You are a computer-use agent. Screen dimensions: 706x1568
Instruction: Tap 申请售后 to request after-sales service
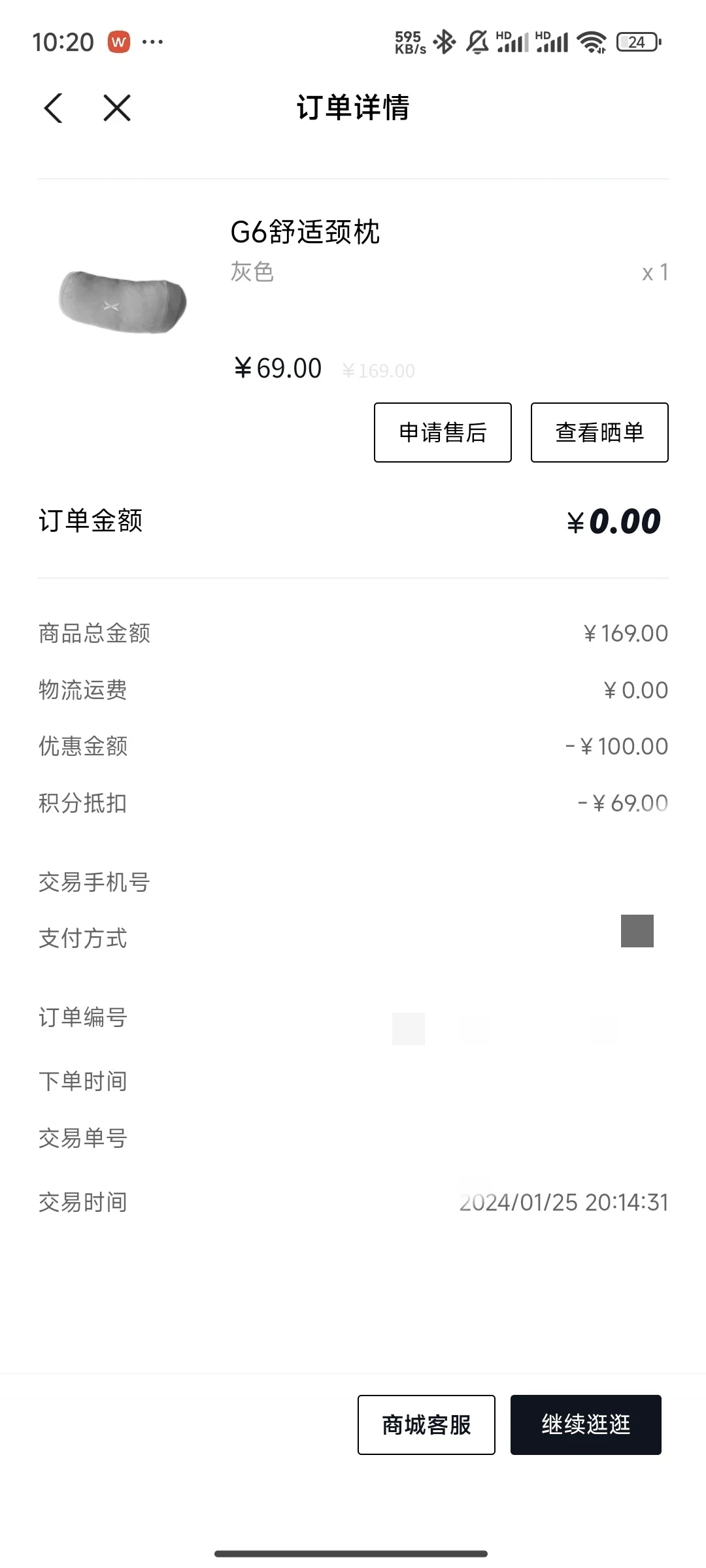click(x=443, y=433)
